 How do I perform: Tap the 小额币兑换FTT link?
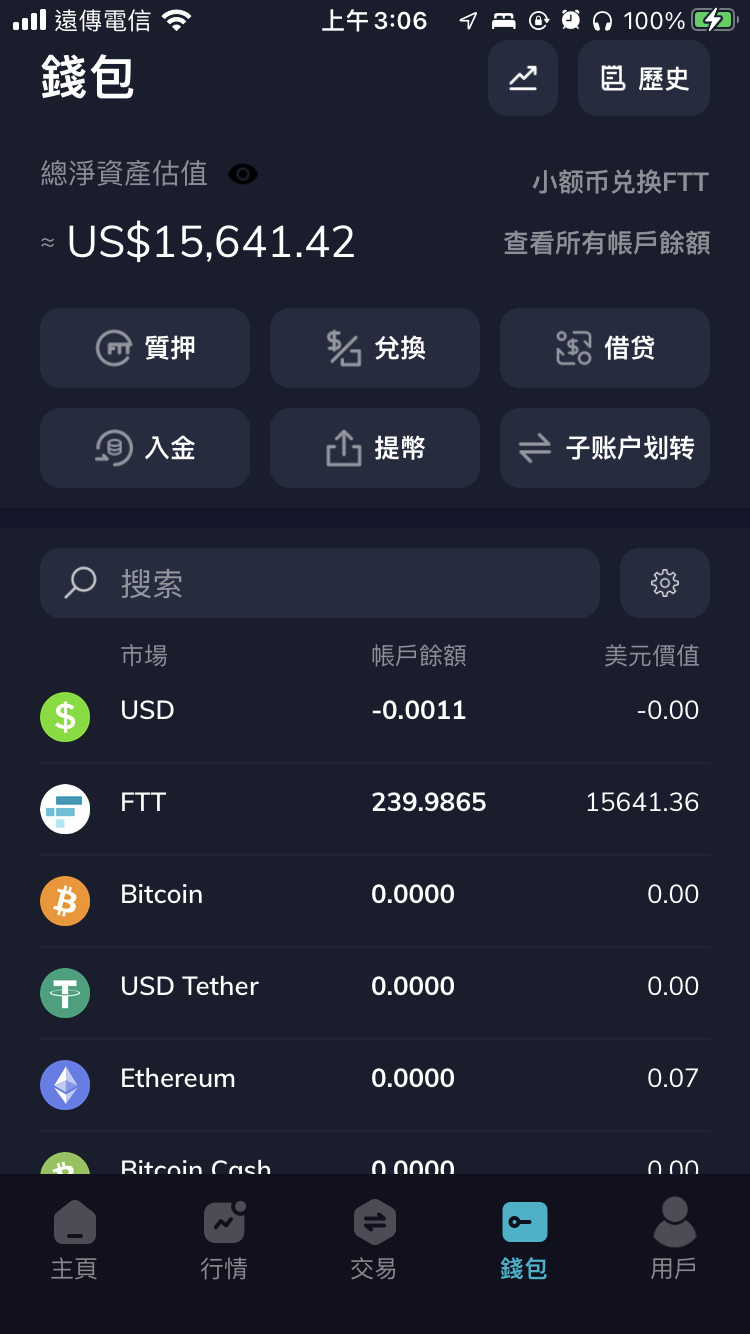point(620,182)
